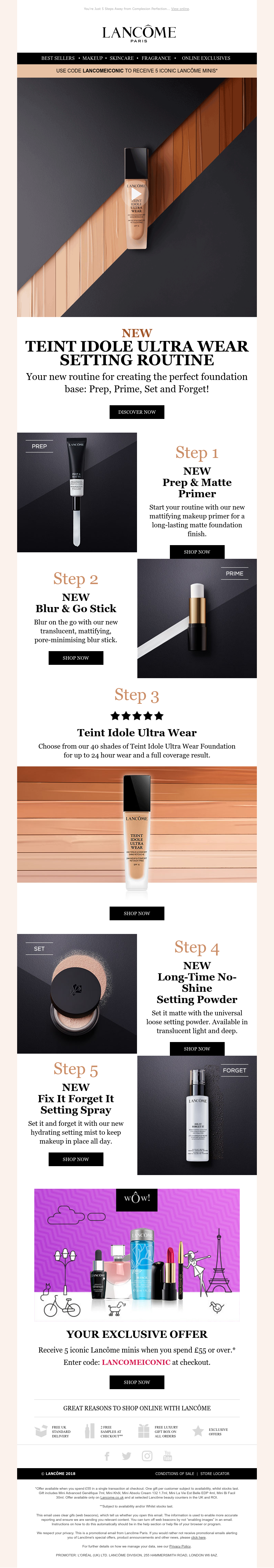Tap the Discover Now button
The width and height of the screenshot is (274, 1568).
coord(137,412)
